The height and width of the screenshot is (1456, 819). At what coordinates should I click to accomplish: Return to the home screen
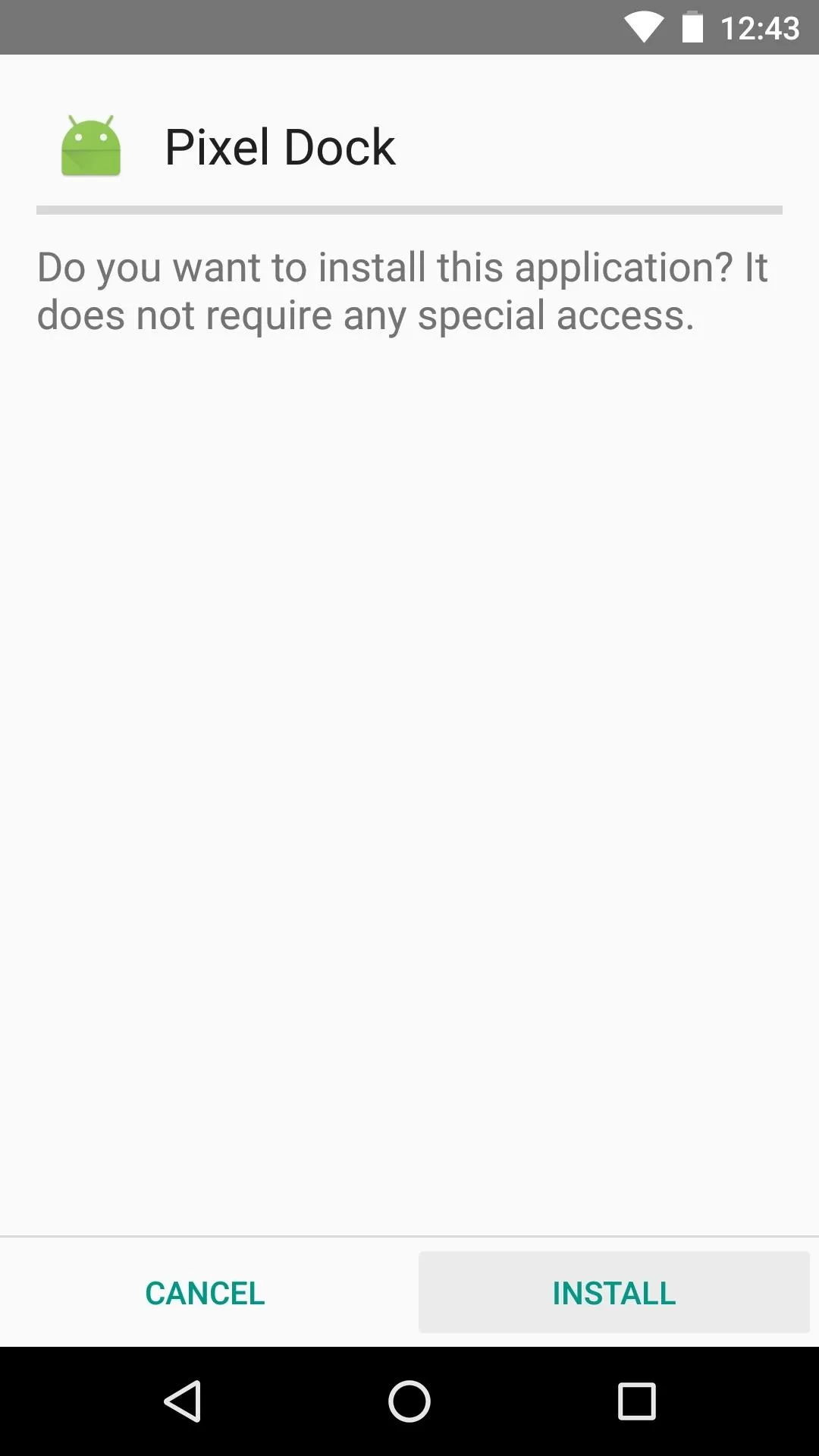coord(409,1401)
